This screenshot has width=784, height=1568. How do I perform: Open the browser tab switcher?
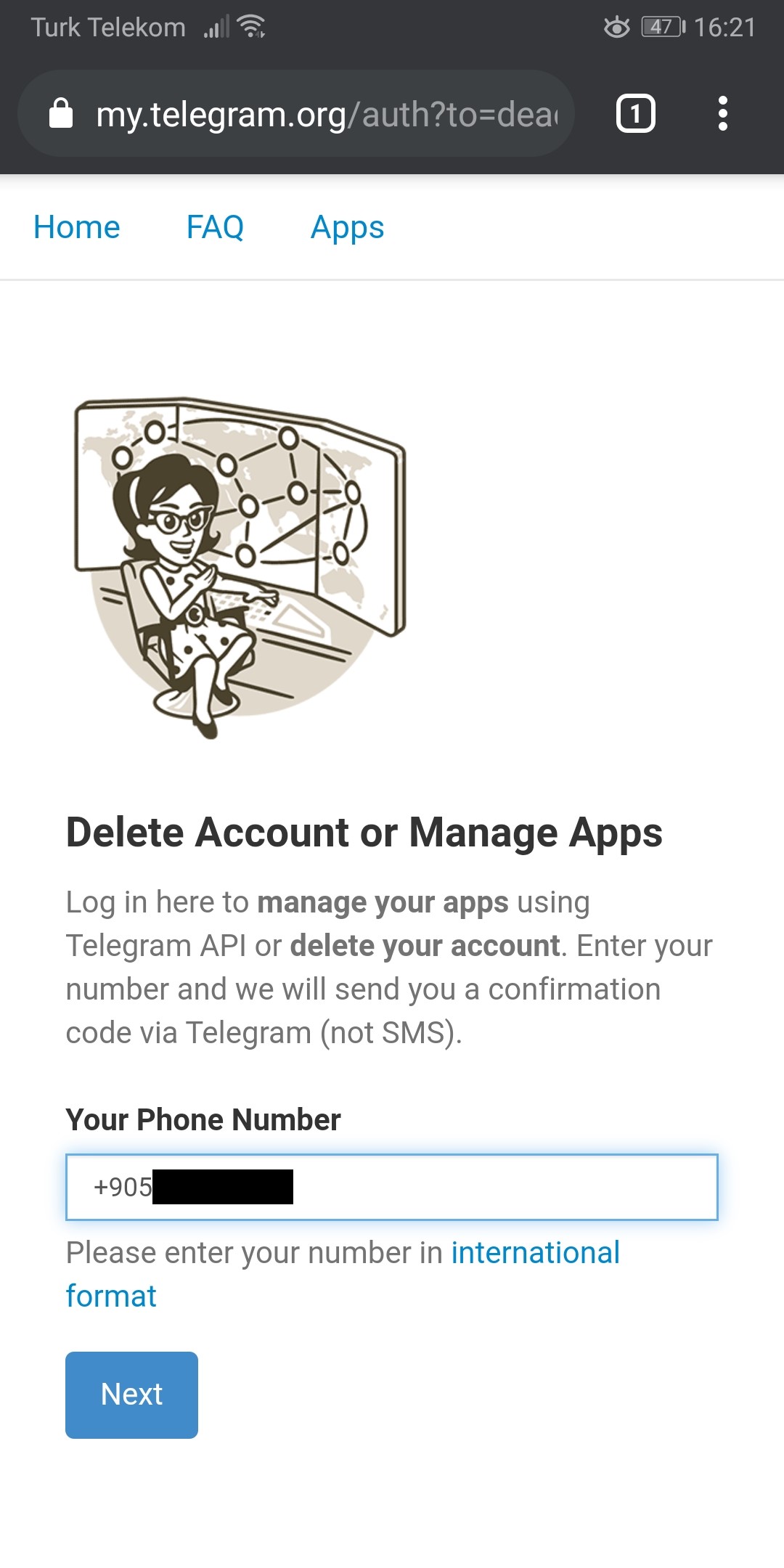(x=635, y=114)
